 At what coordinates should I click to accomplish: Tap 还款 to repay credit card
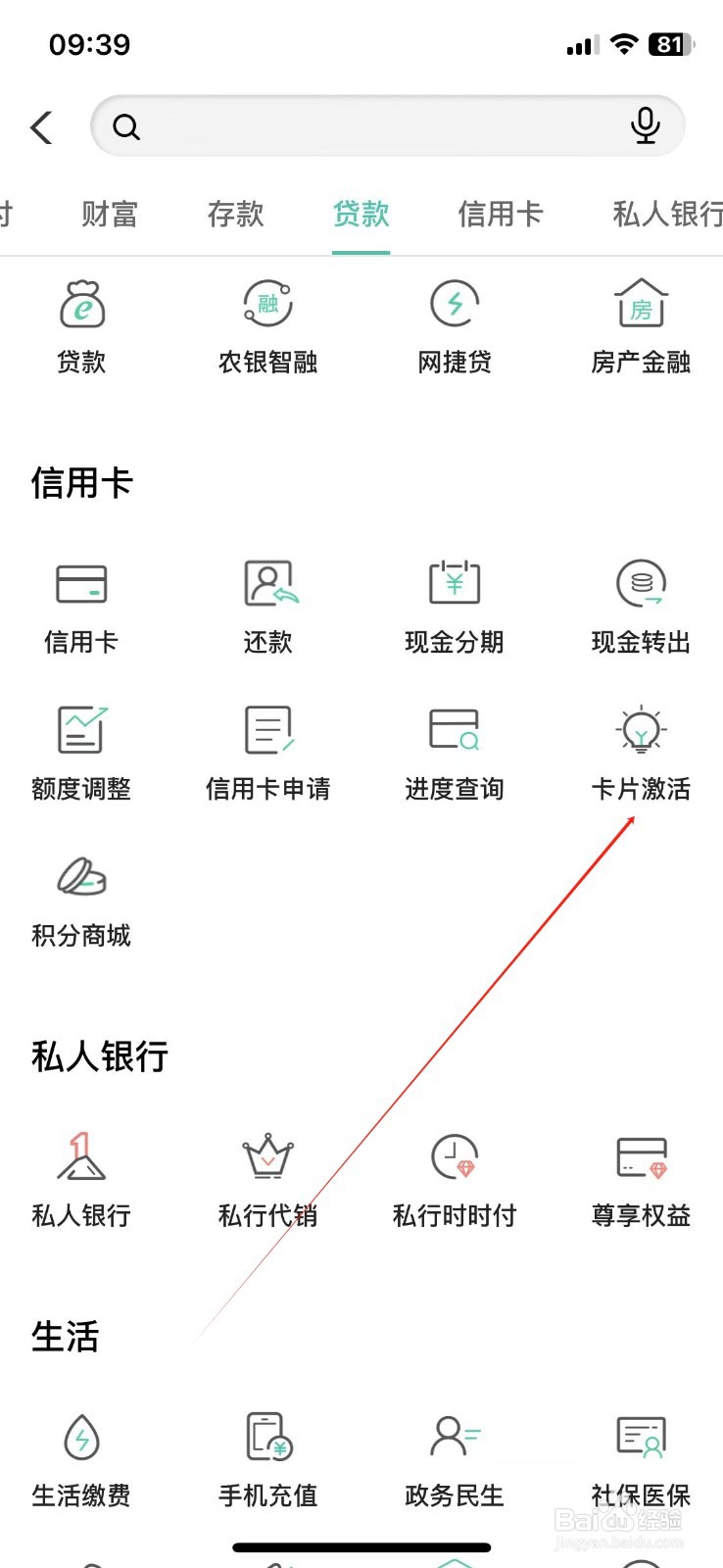(x=266, y=603)
